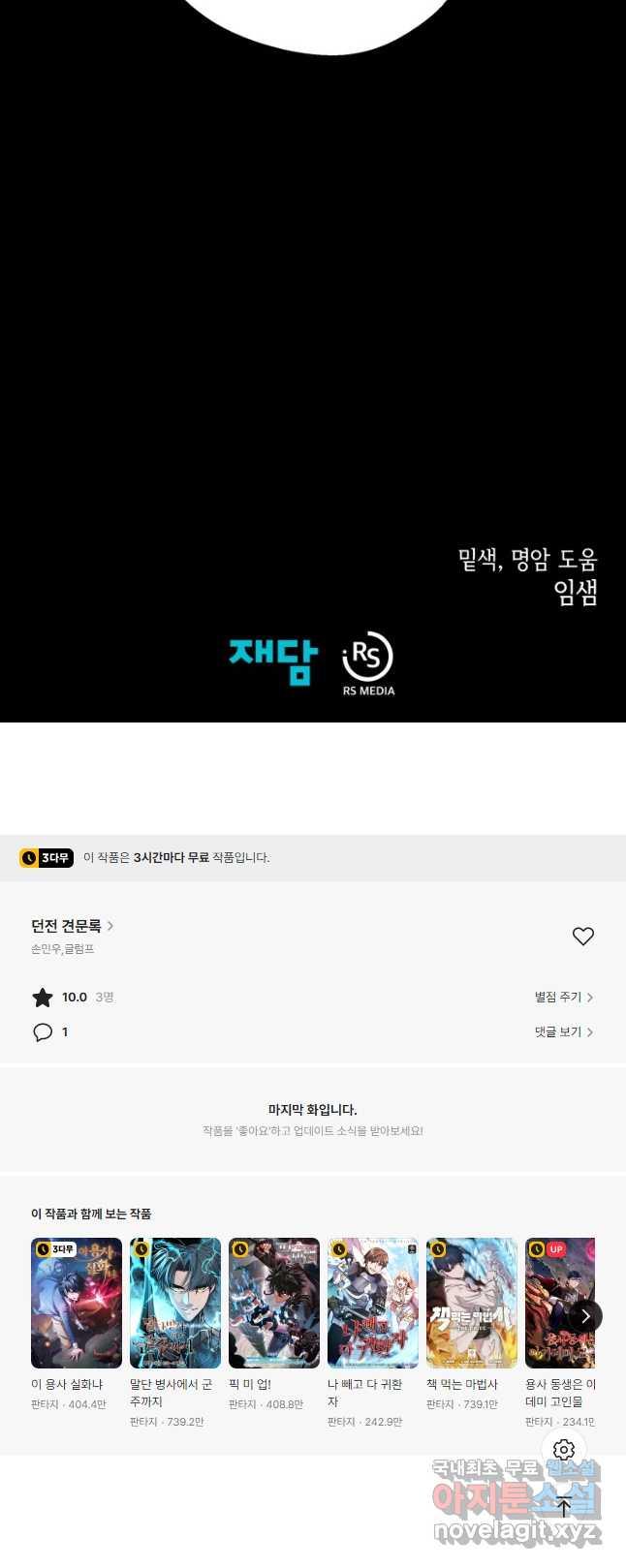Open 댓글 보기 to view comments
The height and width of the screenshot is (1568, 626).
pos(563,1031)
